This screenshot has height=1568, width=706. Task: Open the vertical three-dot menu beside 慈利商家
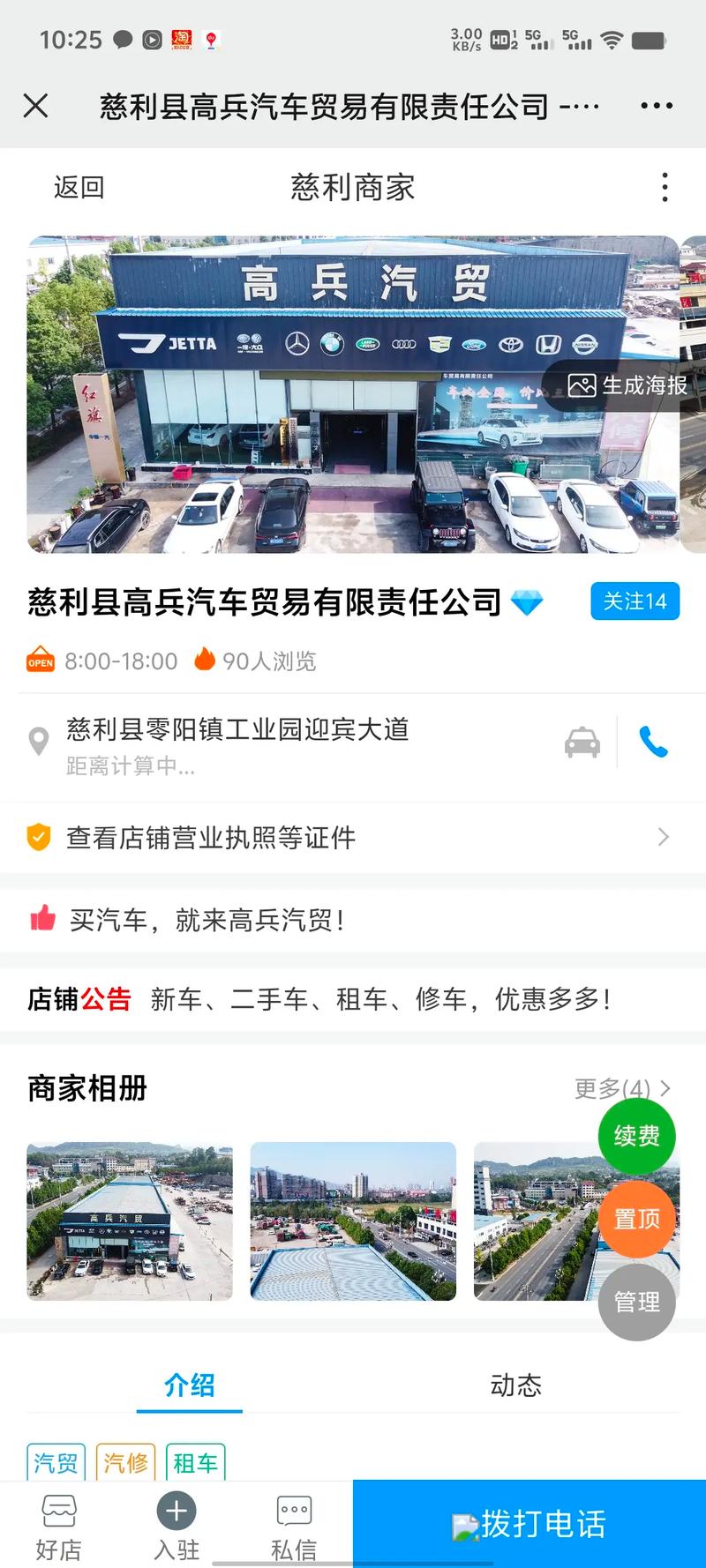point(665,187)
